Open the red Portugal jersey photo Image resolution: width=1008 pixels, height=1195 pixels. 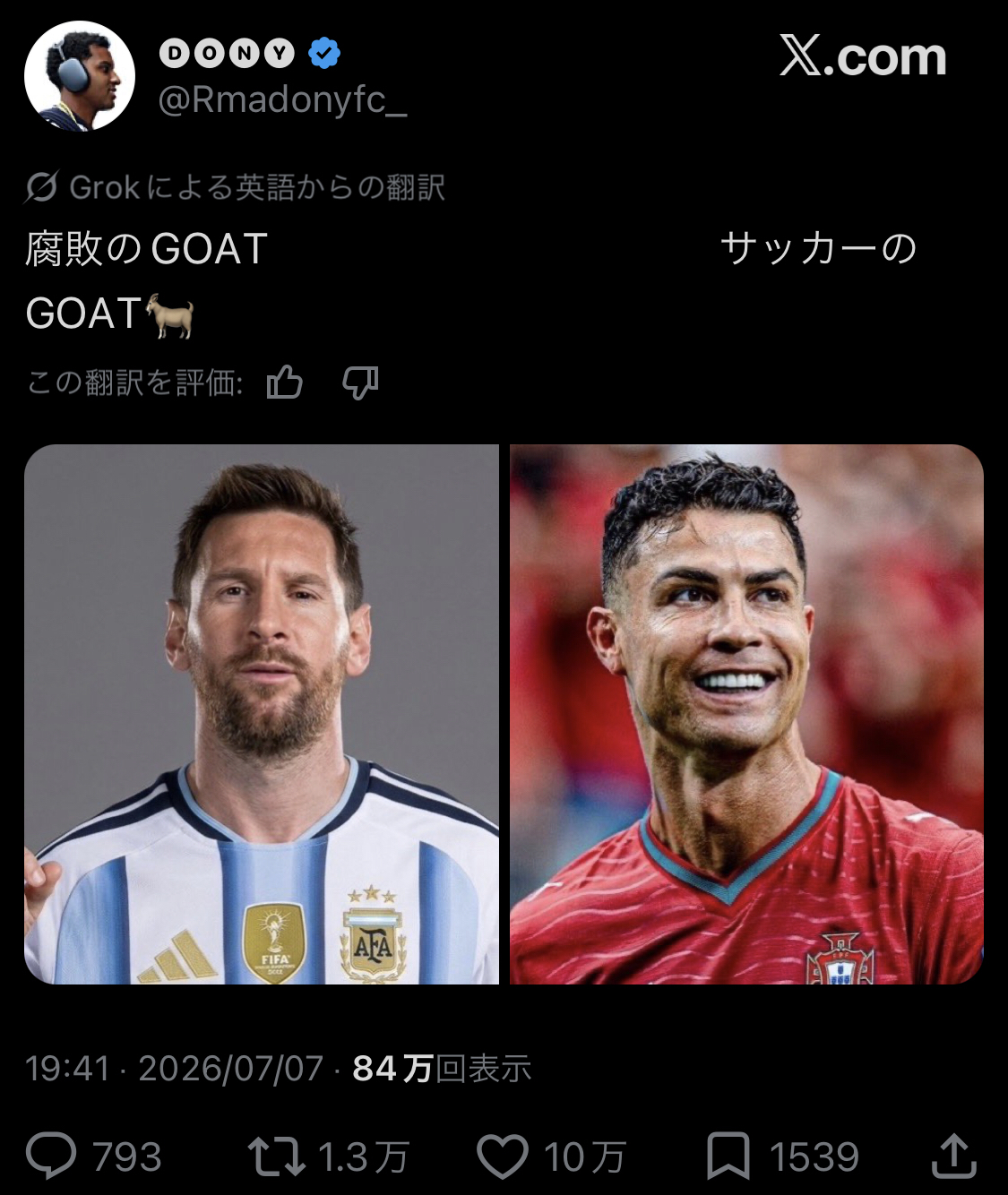[x=747, y=714]
